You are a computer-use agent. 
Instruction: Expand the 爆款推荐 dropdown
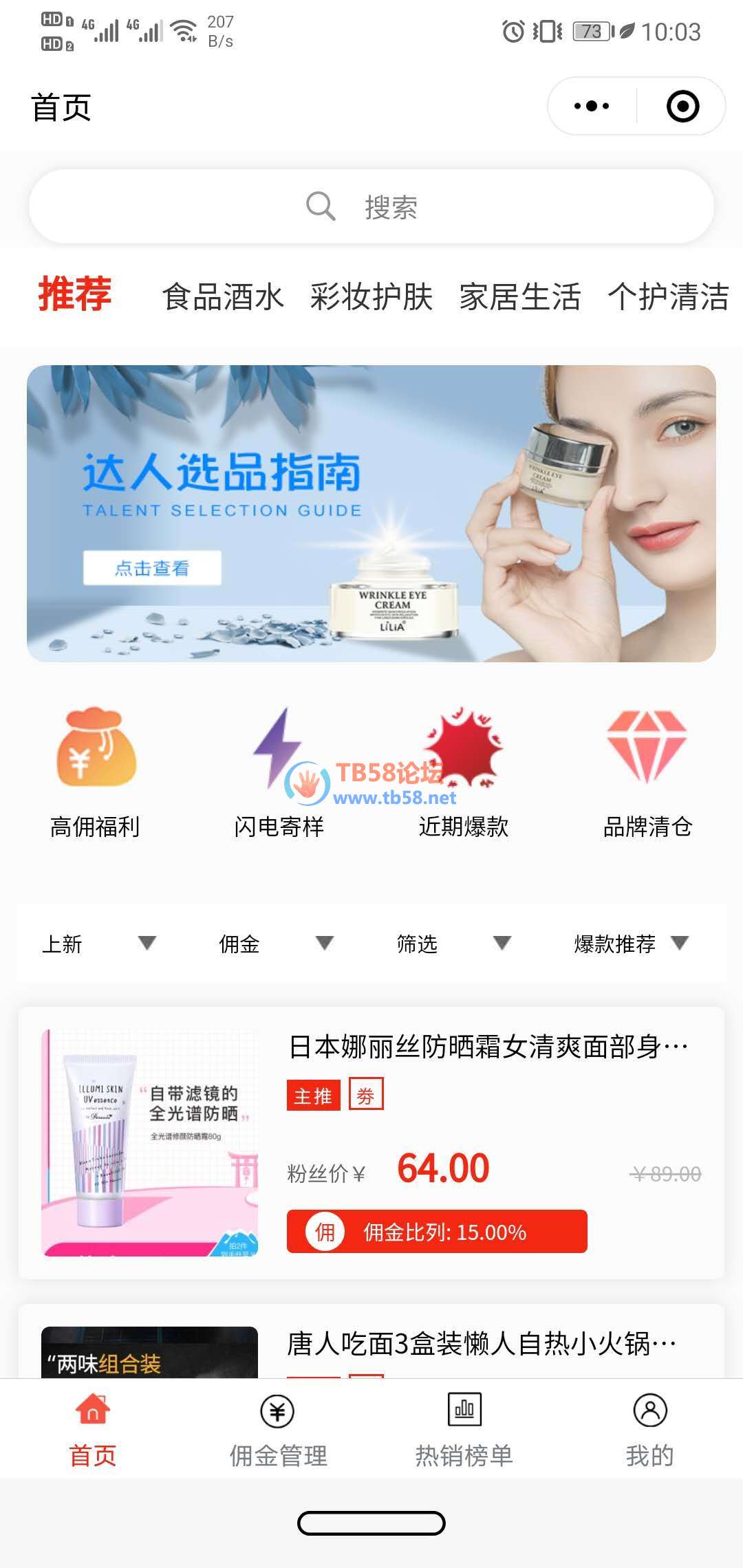(x=631, y=944)
